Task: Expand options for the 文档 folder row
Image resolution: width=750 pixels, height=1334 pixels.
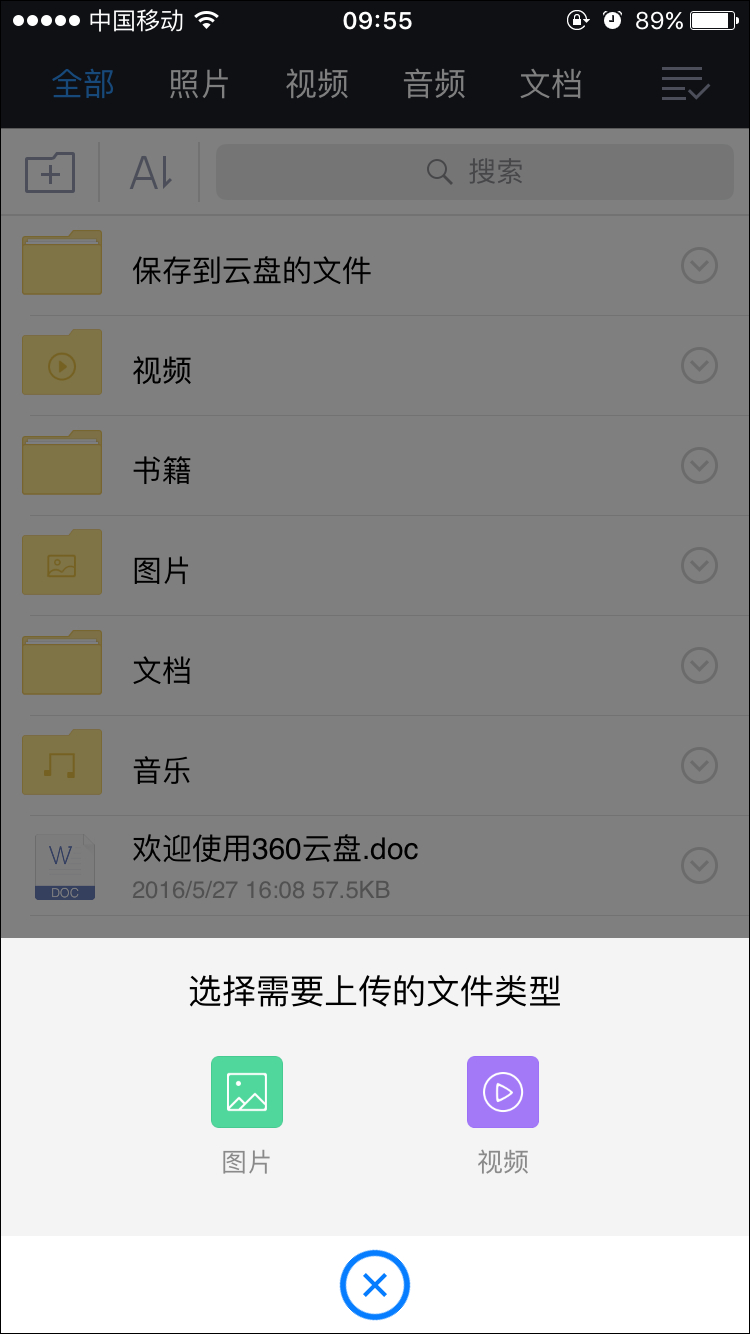Action: pos(698,665)
